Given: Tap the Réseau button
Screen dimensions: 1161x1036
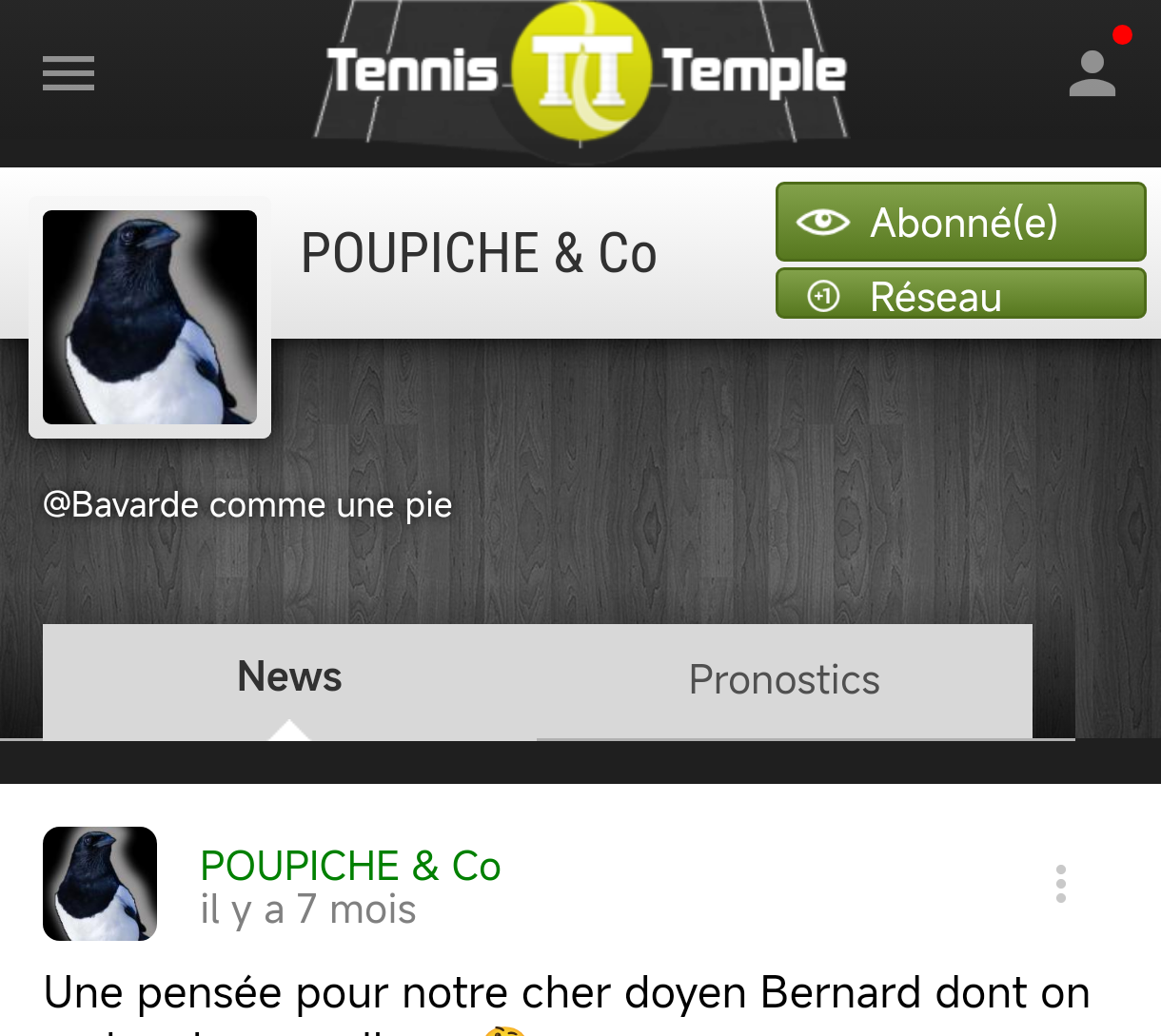Looking at the screenshot, I should click(961, 294).
